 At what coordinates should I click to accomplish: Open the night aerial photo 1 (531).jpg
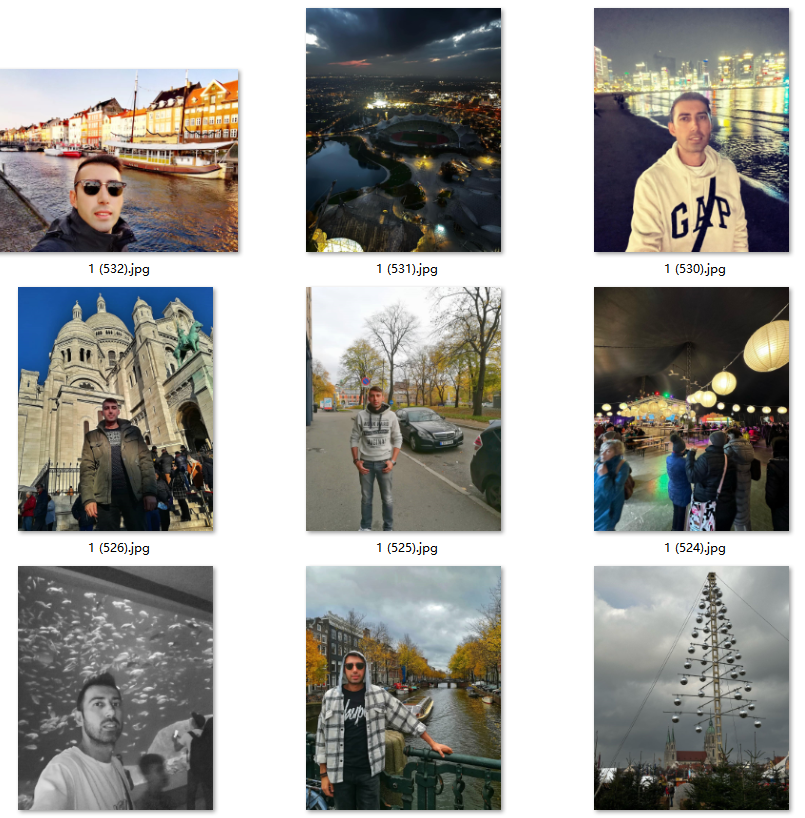coord(403,130)
